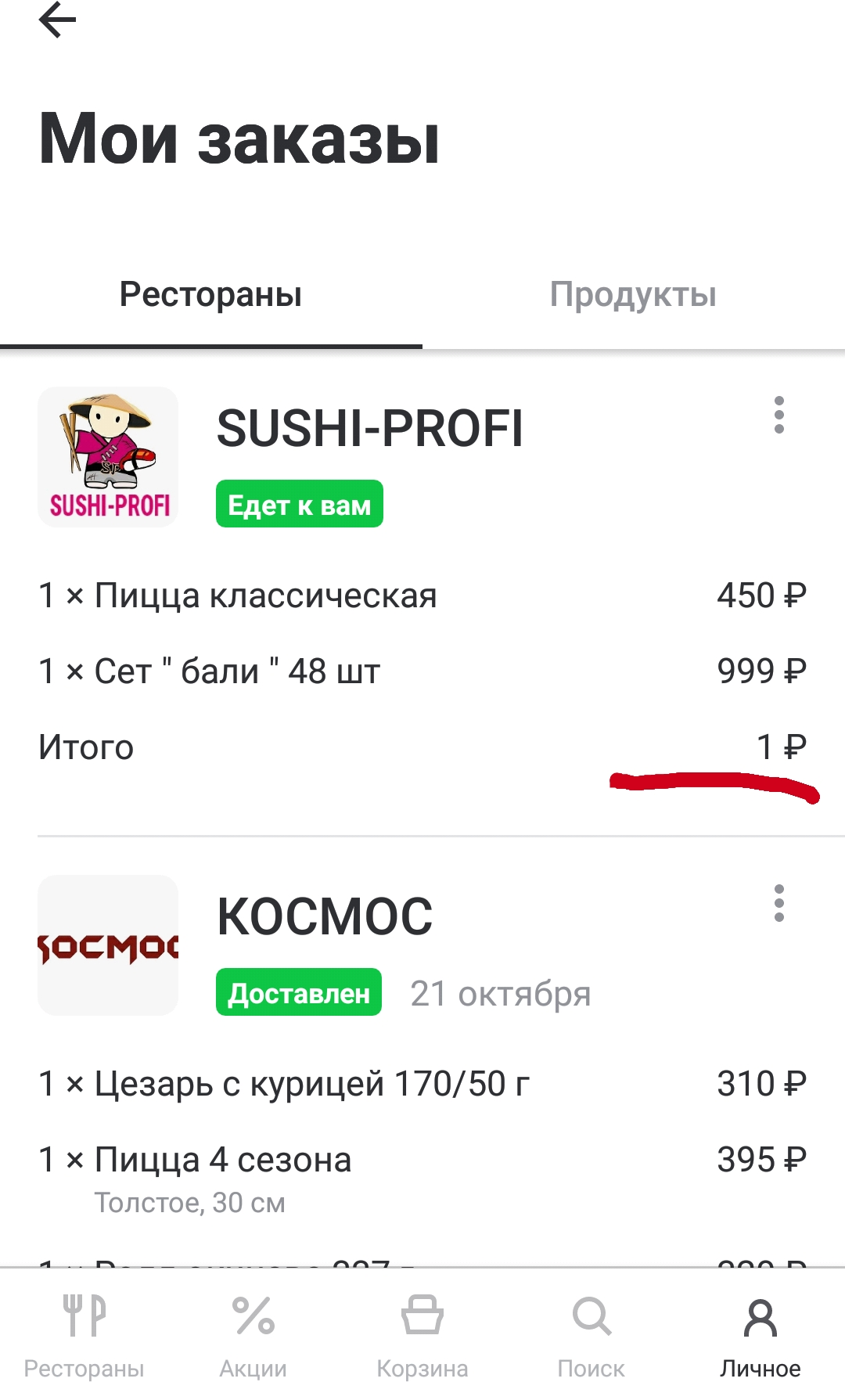Open the Корзина cart tab

coord(422,1336)
